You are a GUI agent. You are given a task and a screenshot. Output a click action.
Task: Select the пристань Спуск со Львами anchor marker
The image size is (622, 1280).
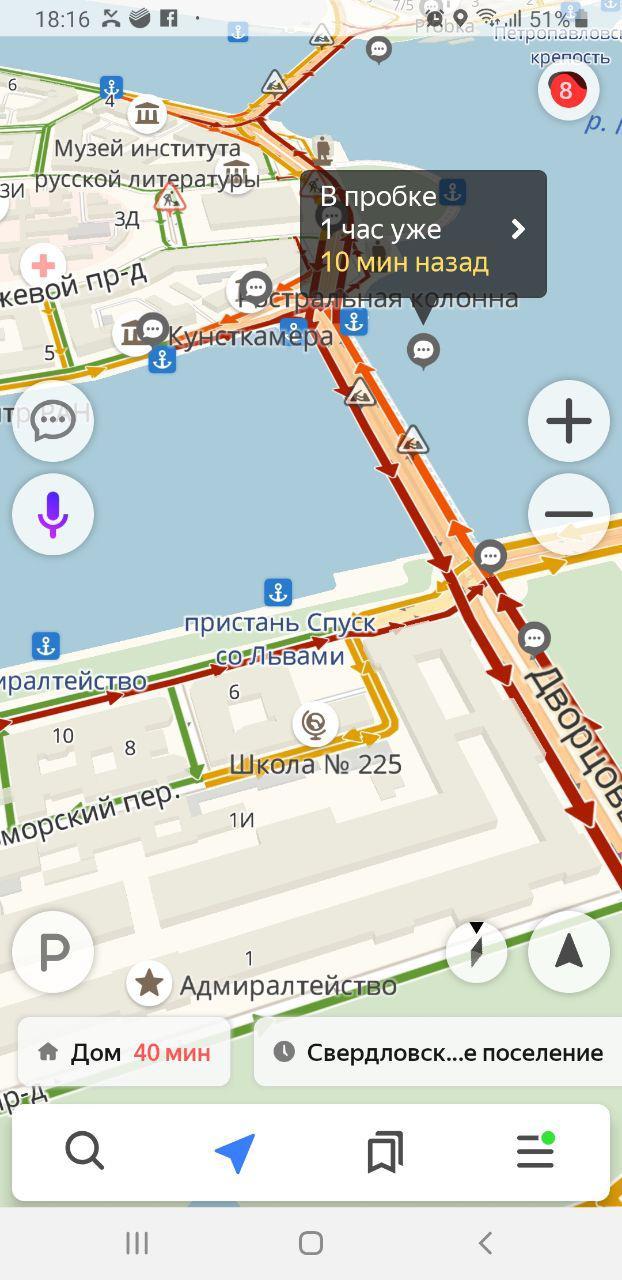(278, 592)
